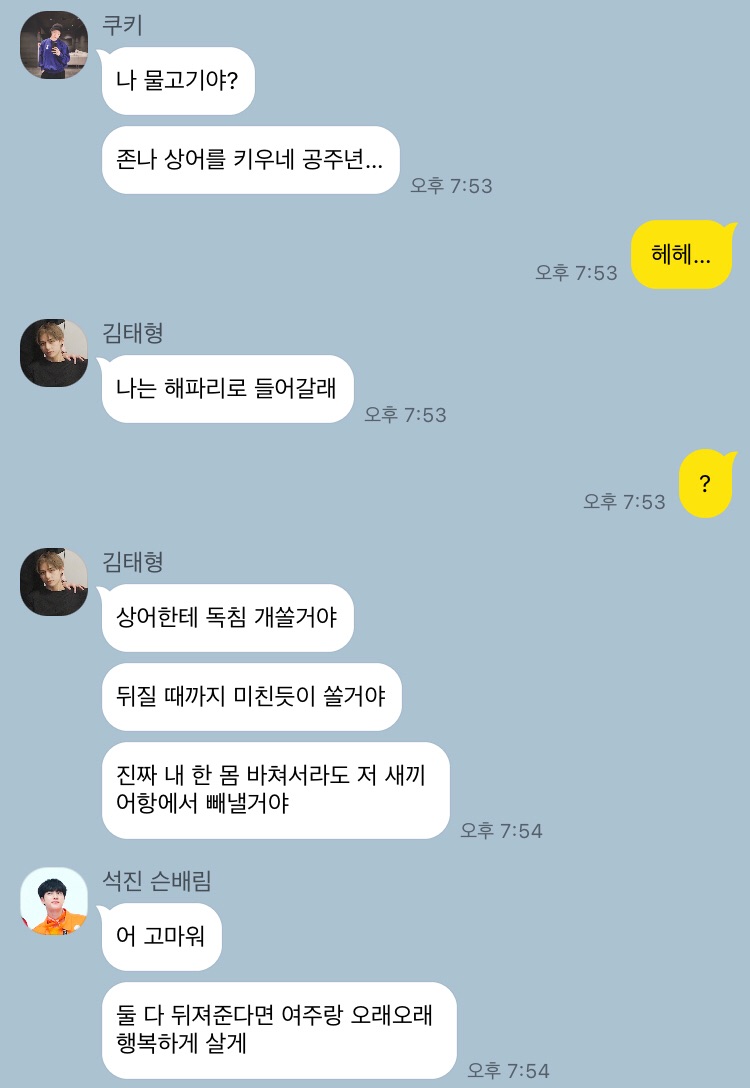The image size is (750, 1088).
Task: Open 쿠키's profile picture
Action: tap(54, 45)
